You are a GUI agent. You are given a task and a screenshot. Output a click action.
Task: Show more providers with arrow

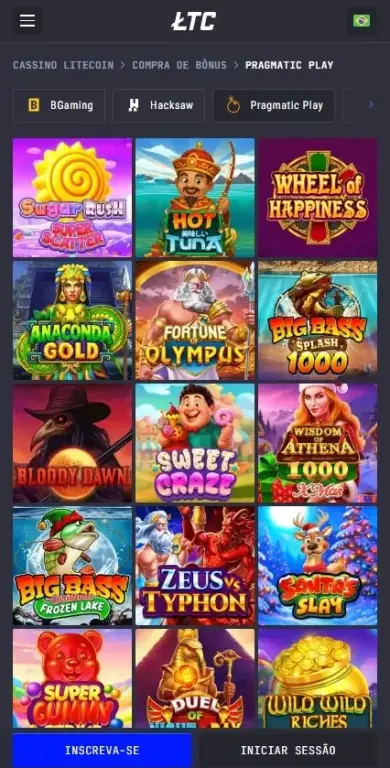point(371,104)
